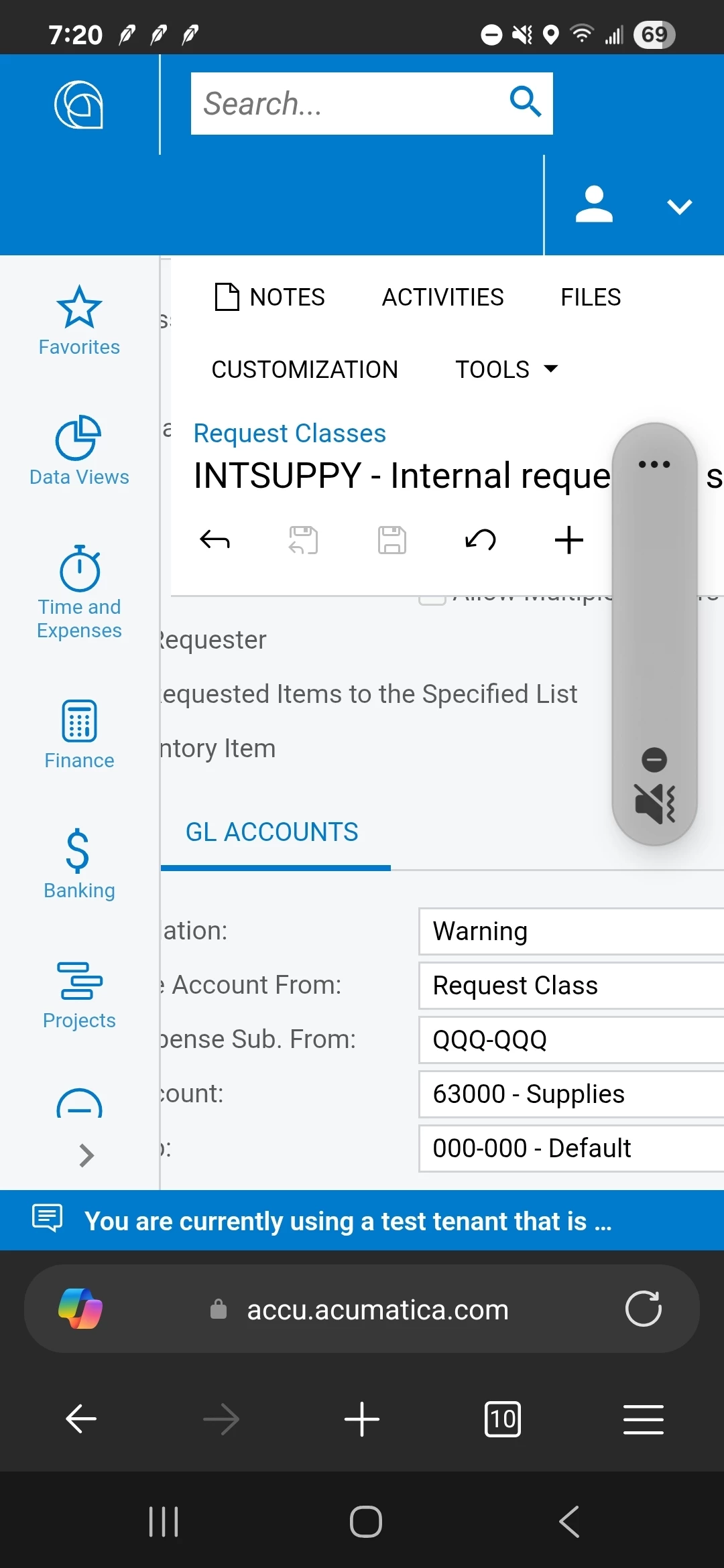The height and width of the screenshot is (1568, 724).
Task: Open Data Views in the sidebar
Action: (79, 450)
